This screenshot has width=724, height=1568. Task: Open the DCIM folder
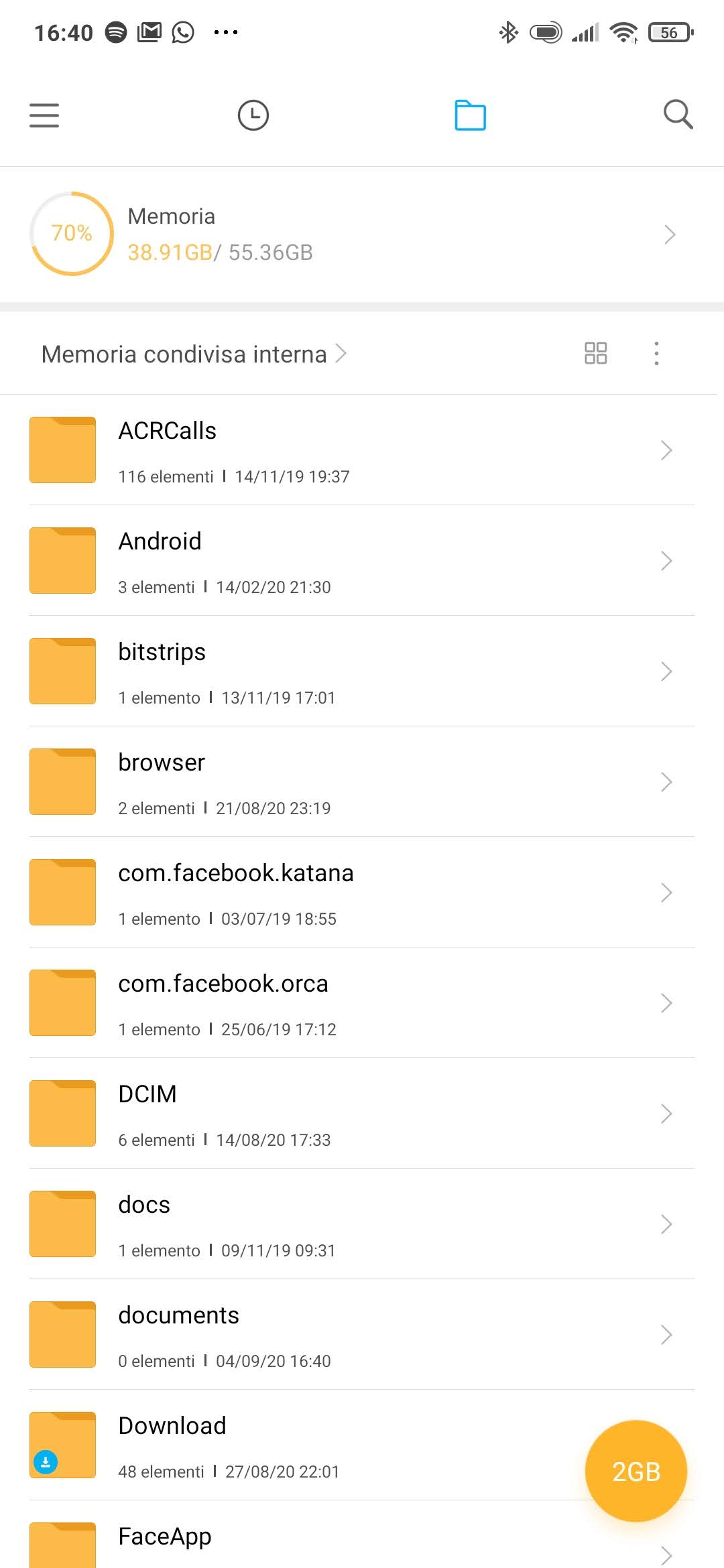(362, 1114)
